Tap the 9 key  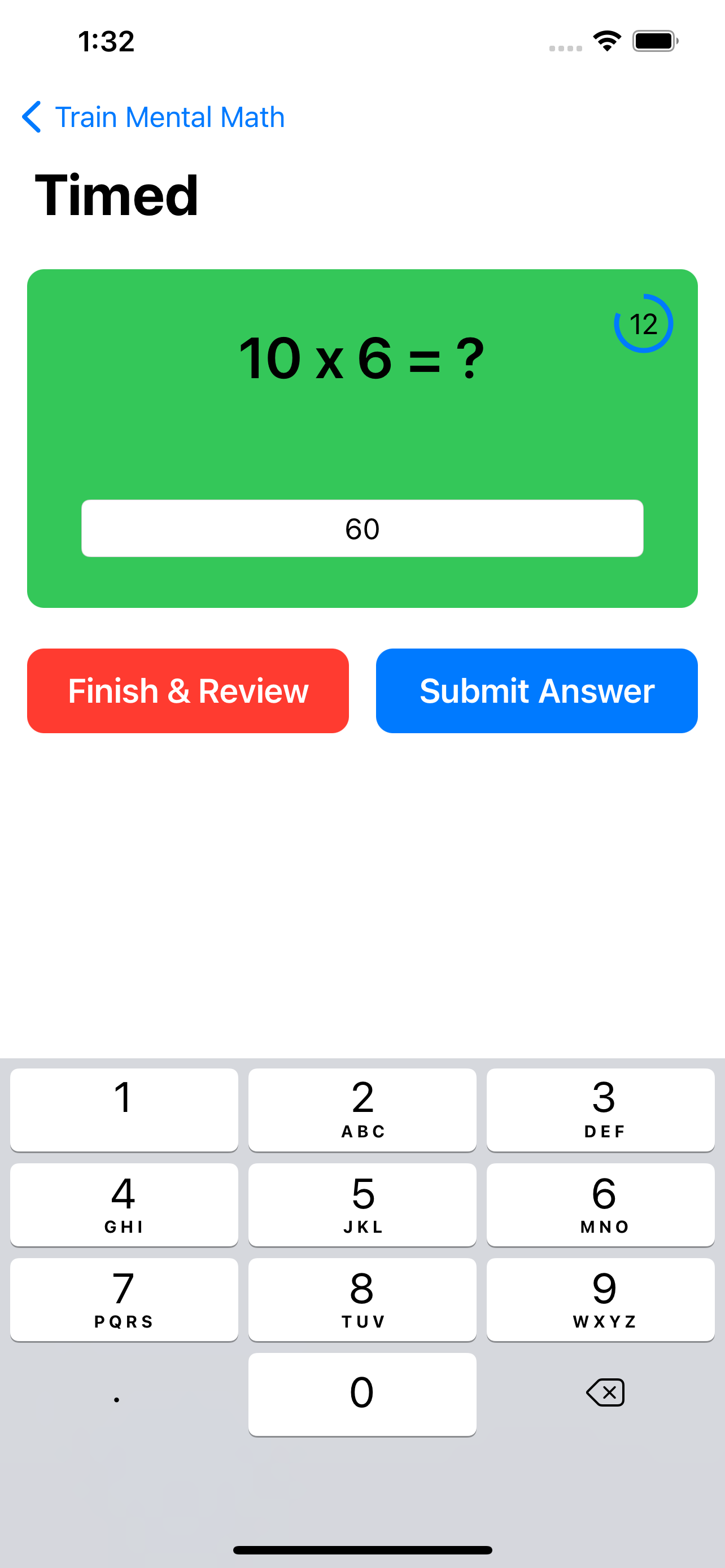coord(600,1299)
